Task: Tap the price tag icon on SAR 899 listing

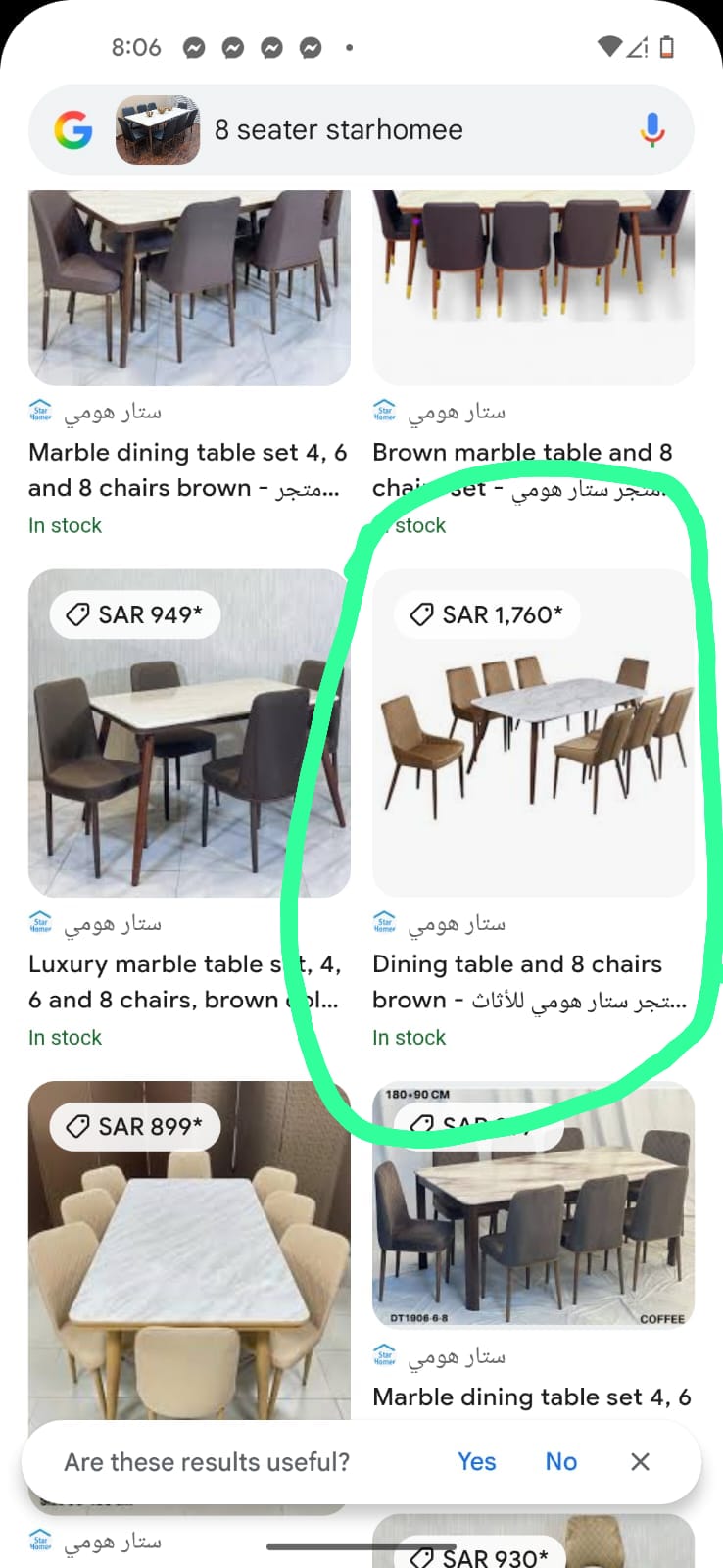Action: (77, 1126)
